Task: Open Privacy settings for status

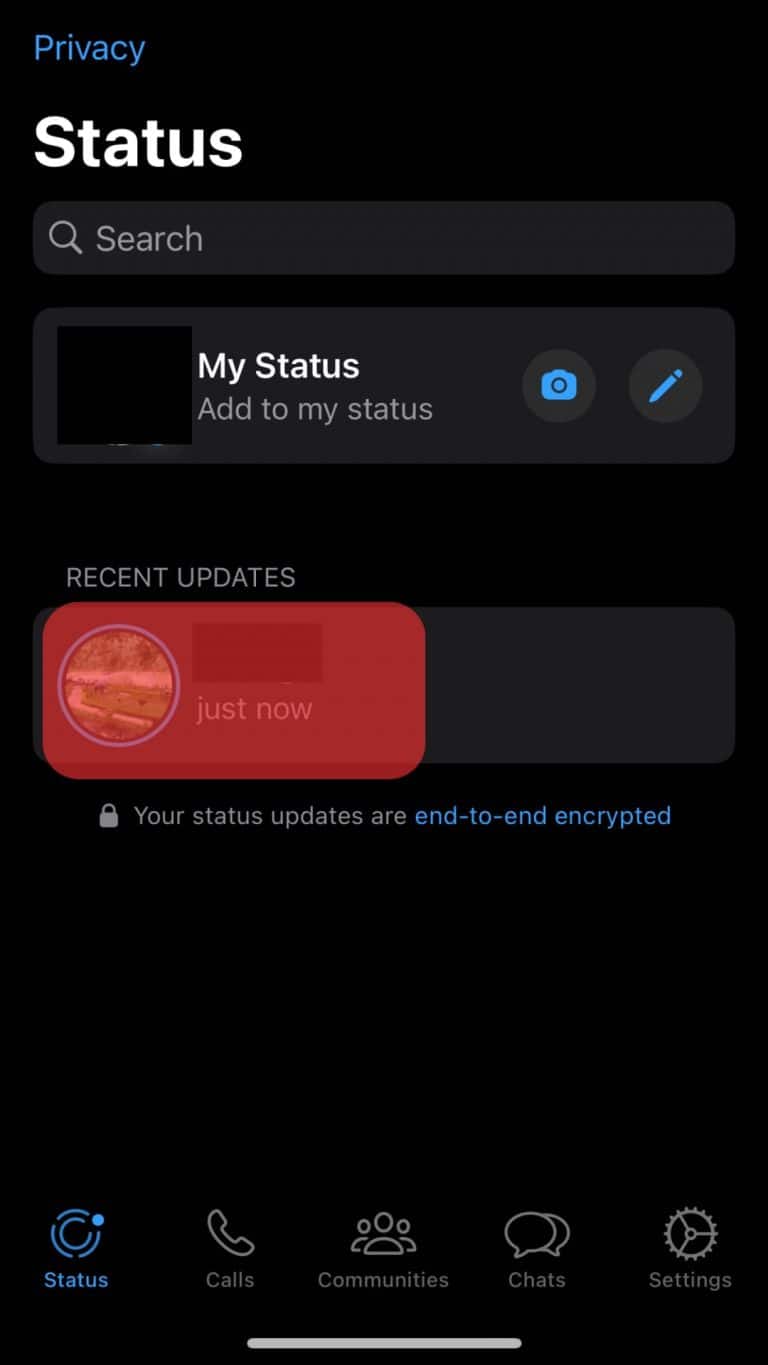Action: (89, 47)
